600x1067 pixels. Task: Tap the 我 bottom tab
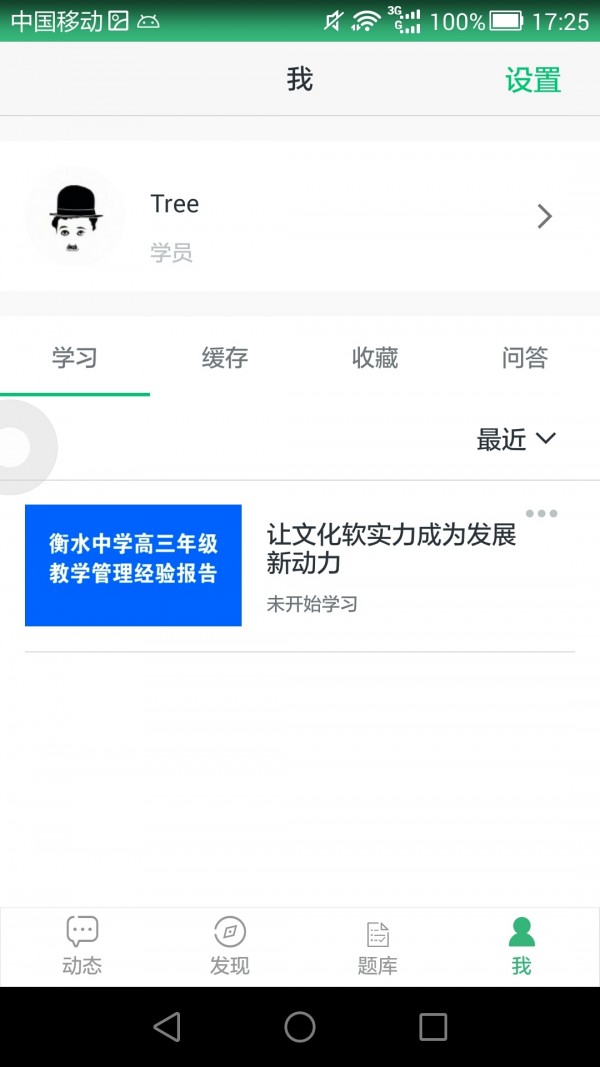[x=521, y=946]
